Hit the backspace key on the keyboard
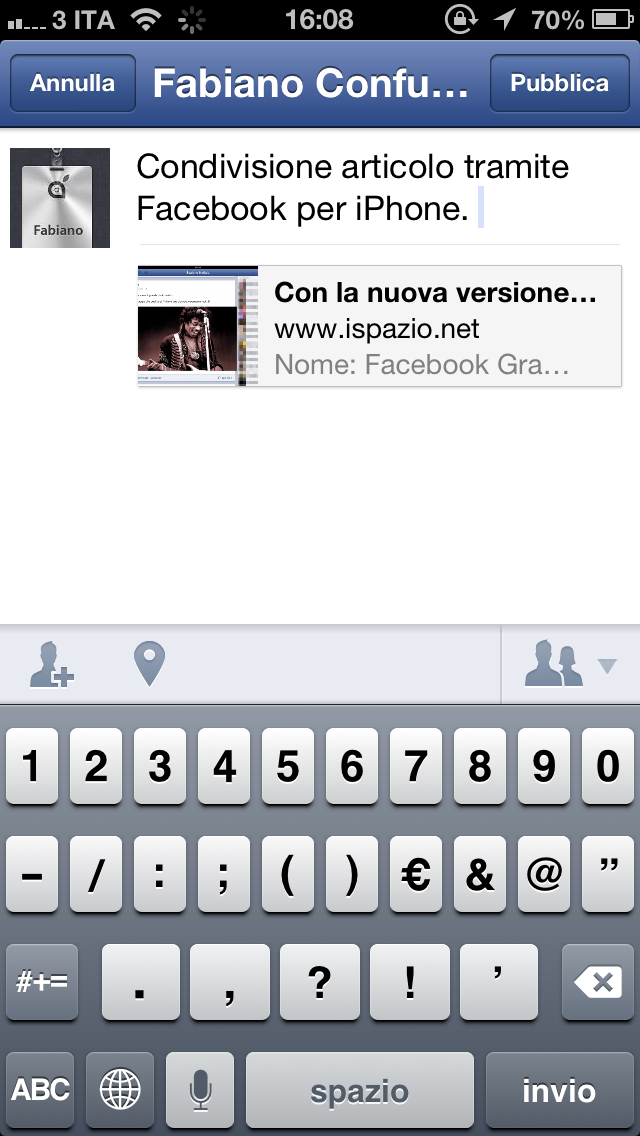Screen dimensions: 640x1136 (601, 983)
